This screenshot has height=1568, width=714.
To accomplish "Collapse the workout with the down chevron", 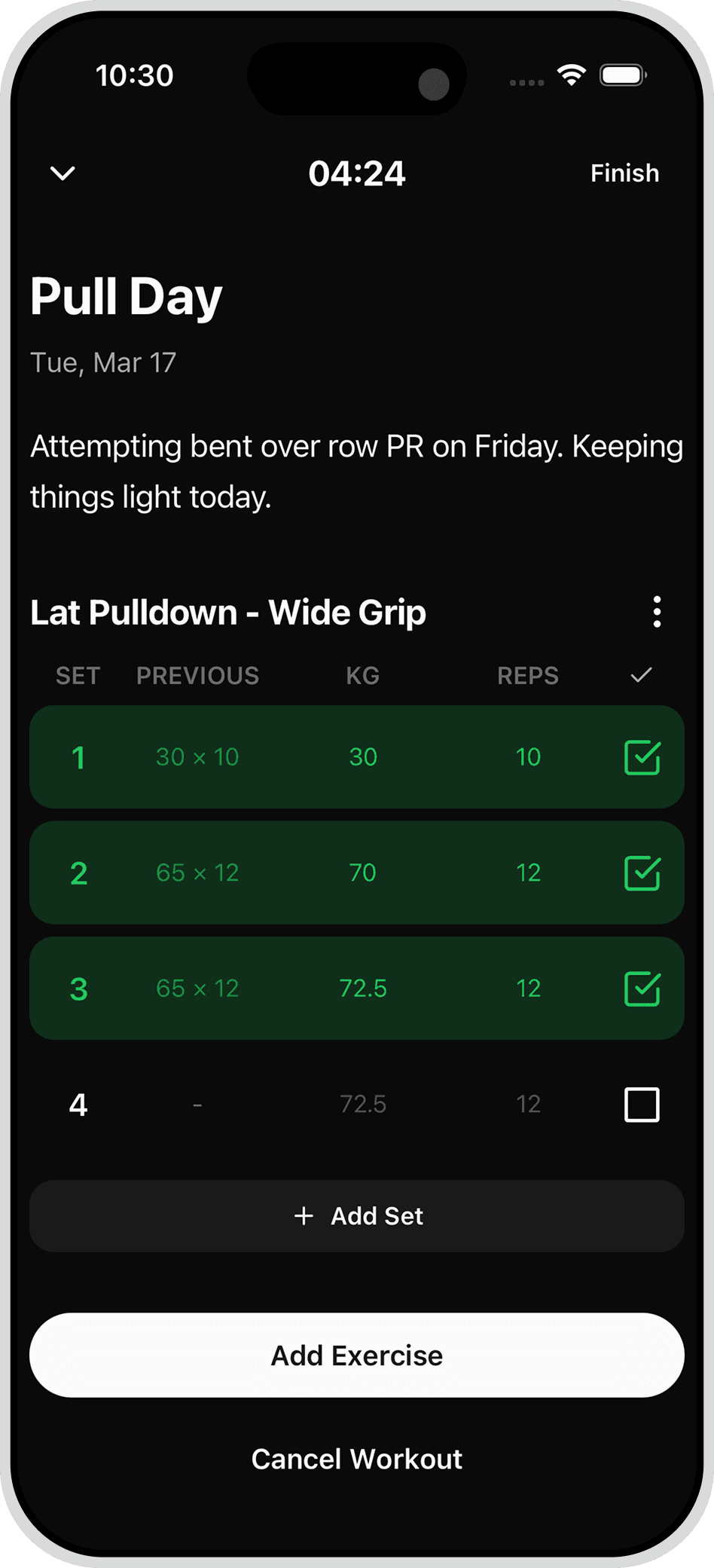I will click(x=63, y=173).
